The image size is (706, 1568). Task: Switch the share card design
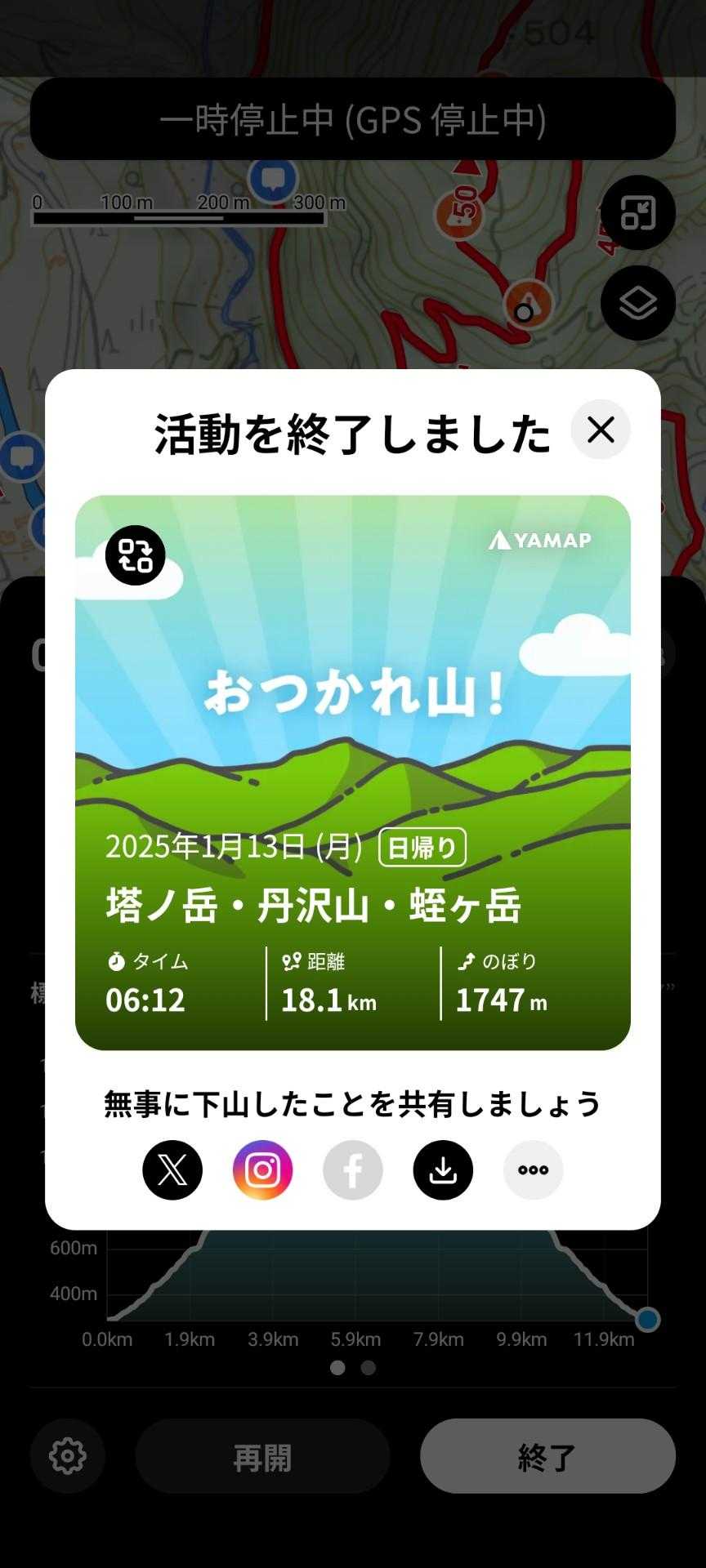click(135, 555)
